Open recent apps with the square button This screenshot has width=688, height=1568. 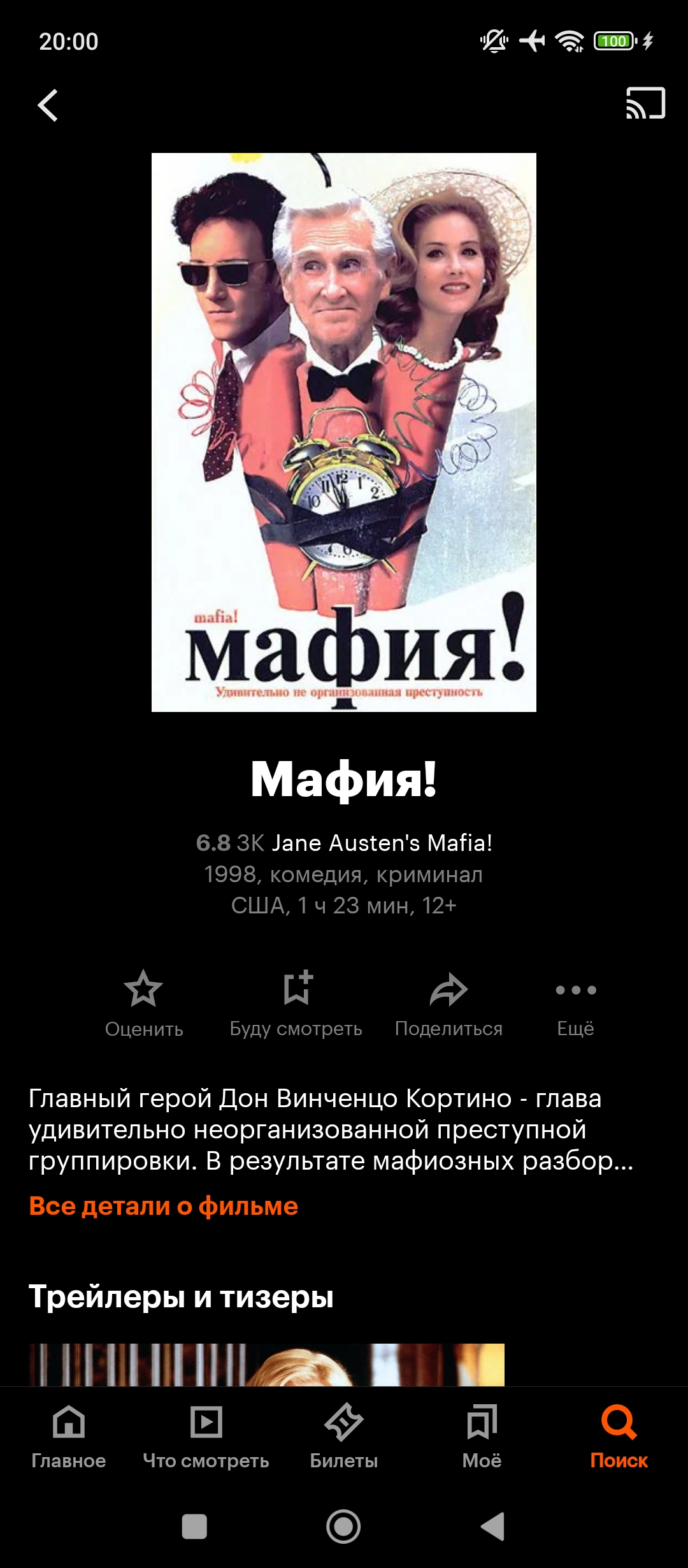click(194, 1527)
